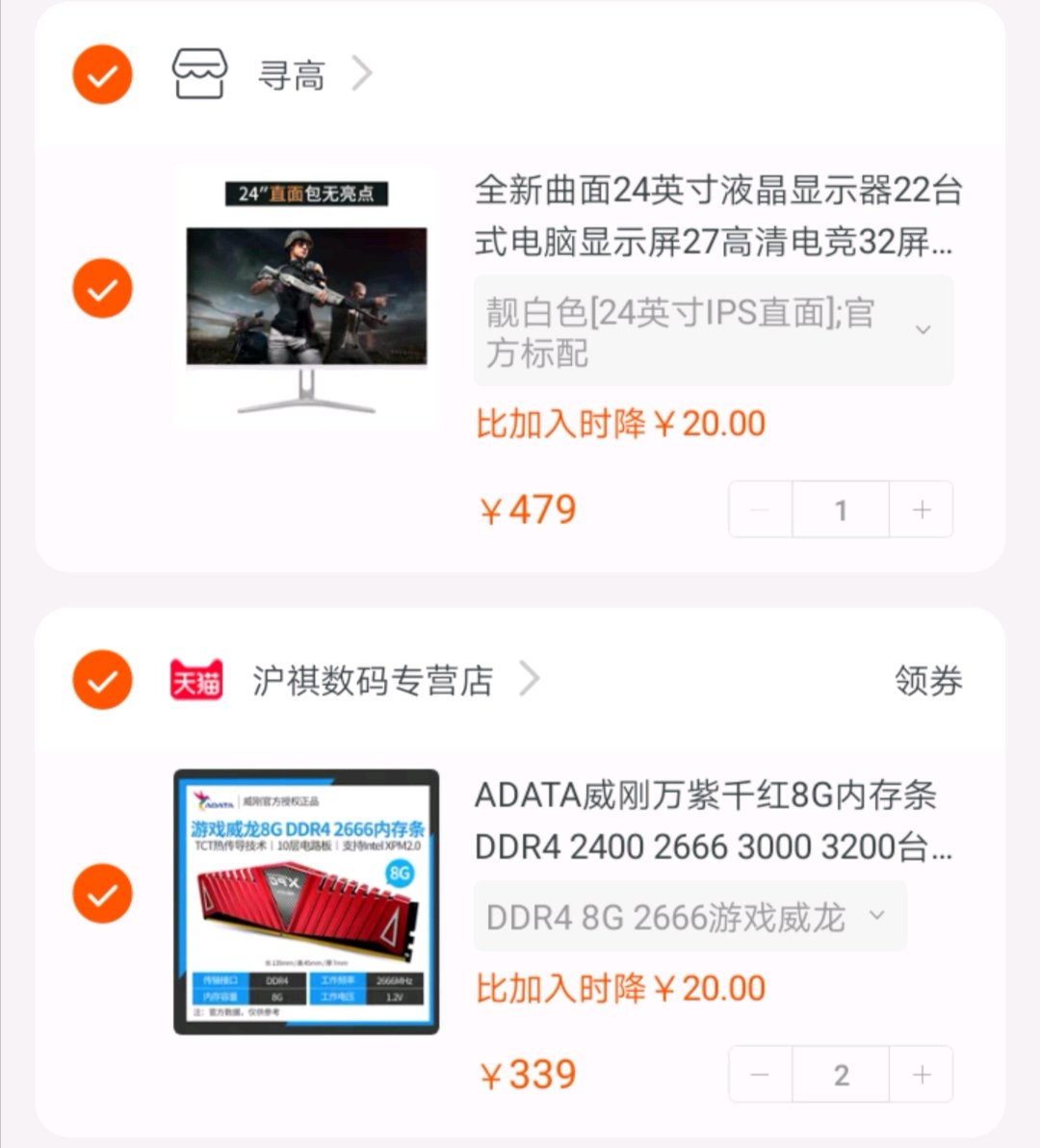Decrease the ADATA memory quantity
The image size is (1040, 1148).
tap(760, 1074)
